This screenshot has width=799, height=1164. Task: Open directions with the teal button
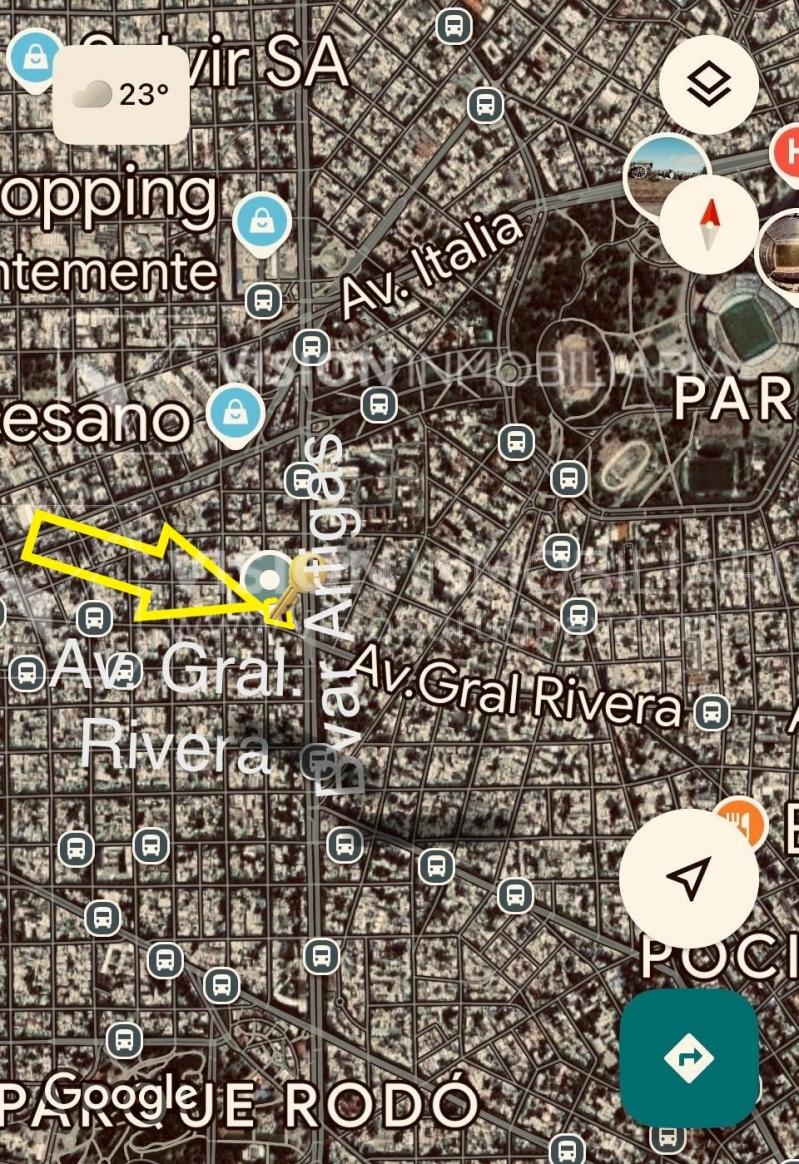[x=688, y=1057]
